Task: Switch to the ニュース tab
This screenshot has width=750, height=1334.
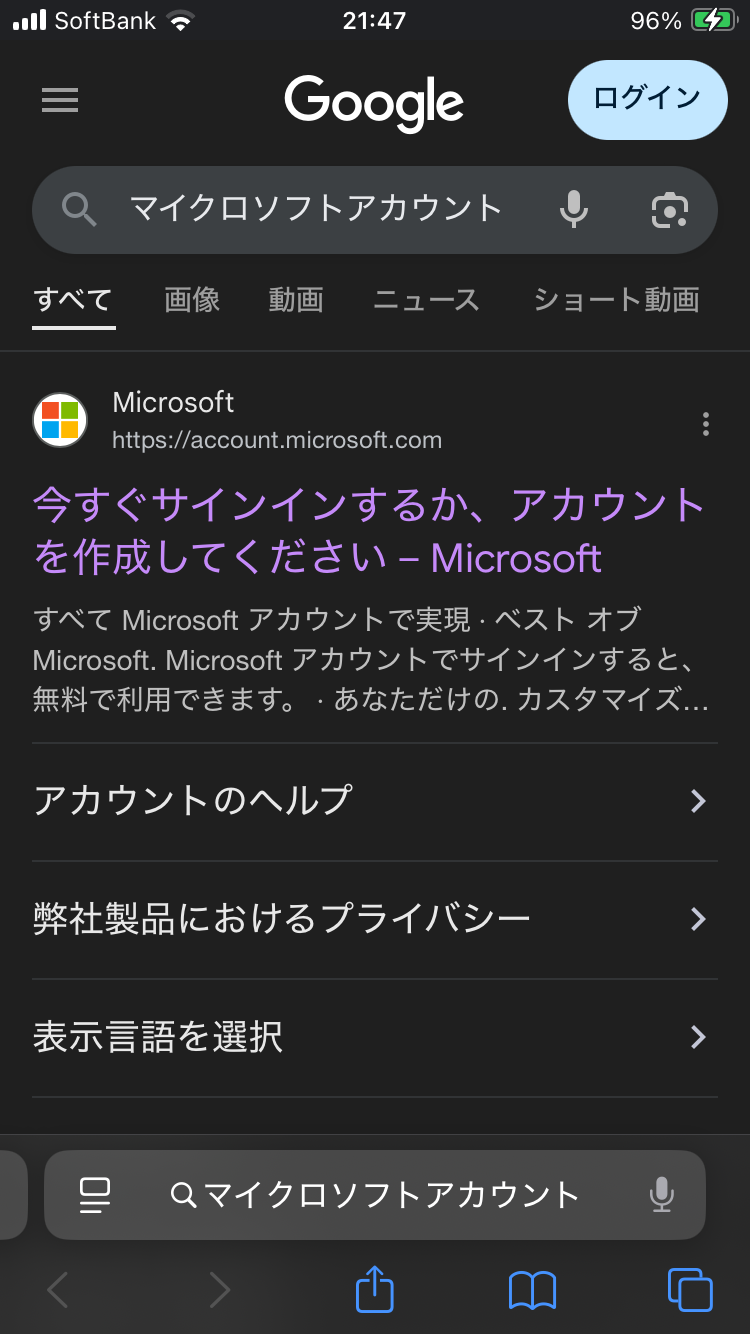Action: click(427, 300)
